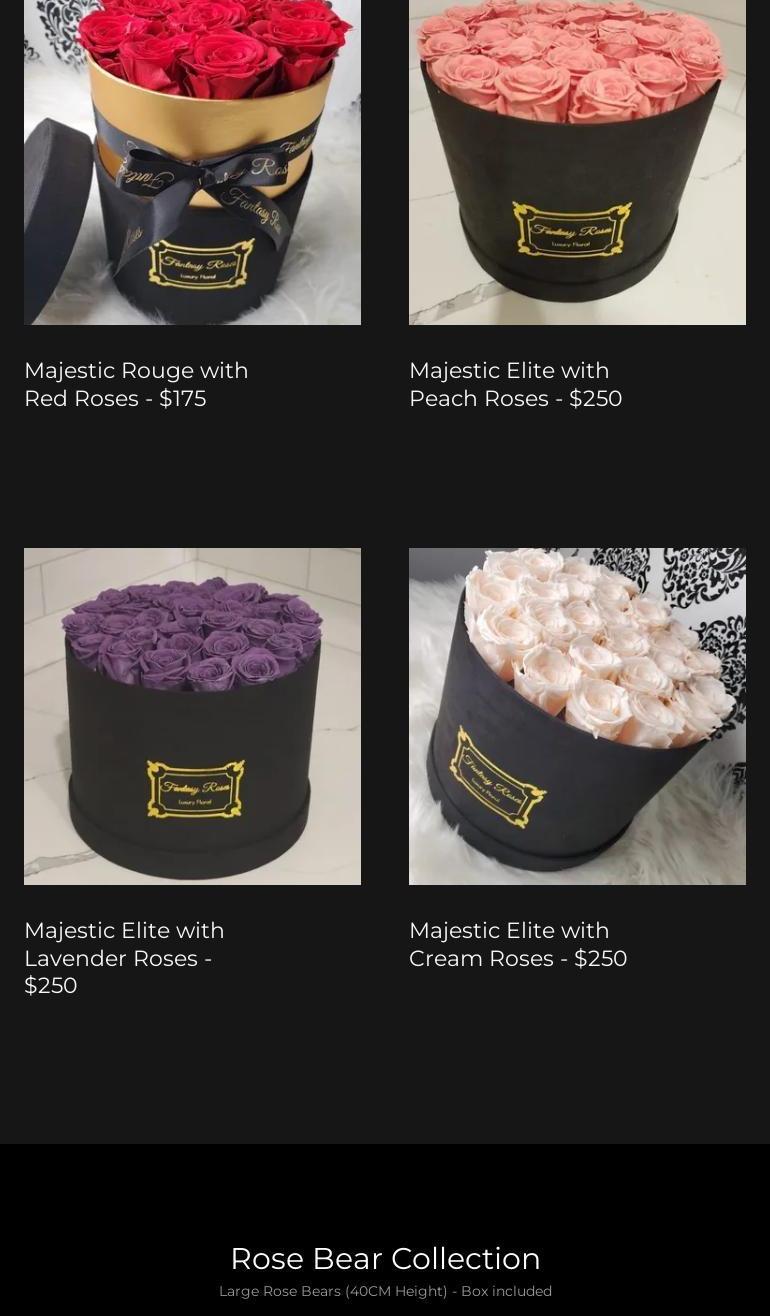Select Majestic Elite with Cream Roses item
This screenshot has height=1316, width=770.
(x=517, y=945)
